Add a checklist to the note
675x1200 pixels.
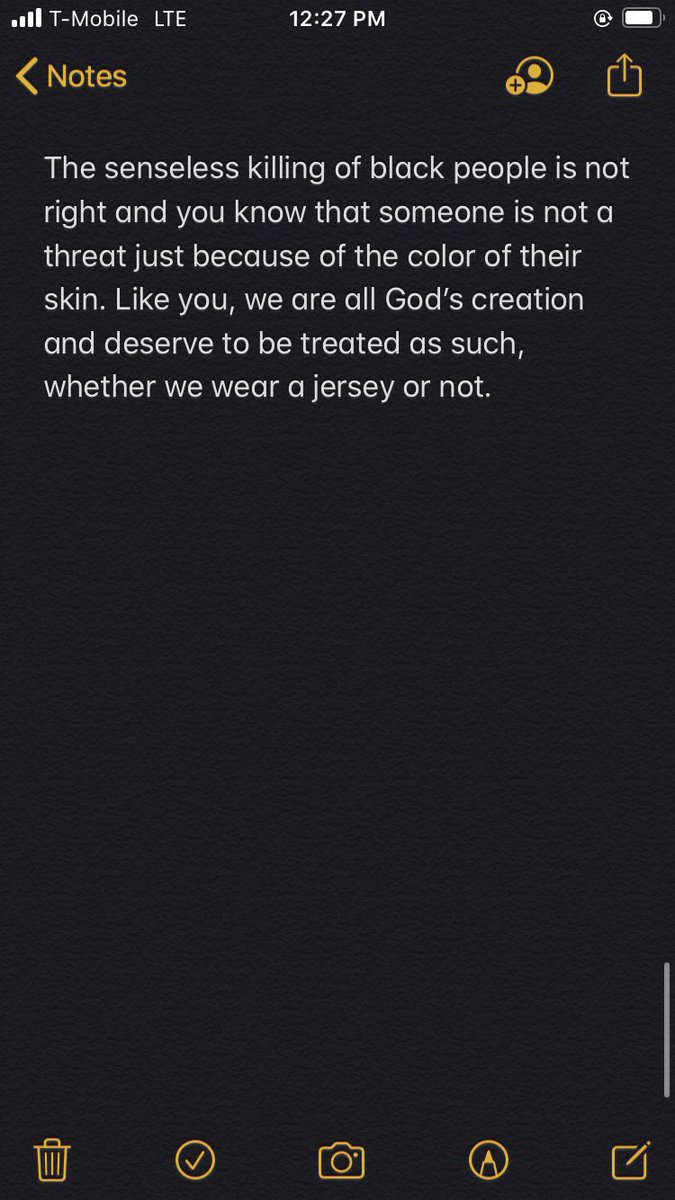(x=196, y=1160)
